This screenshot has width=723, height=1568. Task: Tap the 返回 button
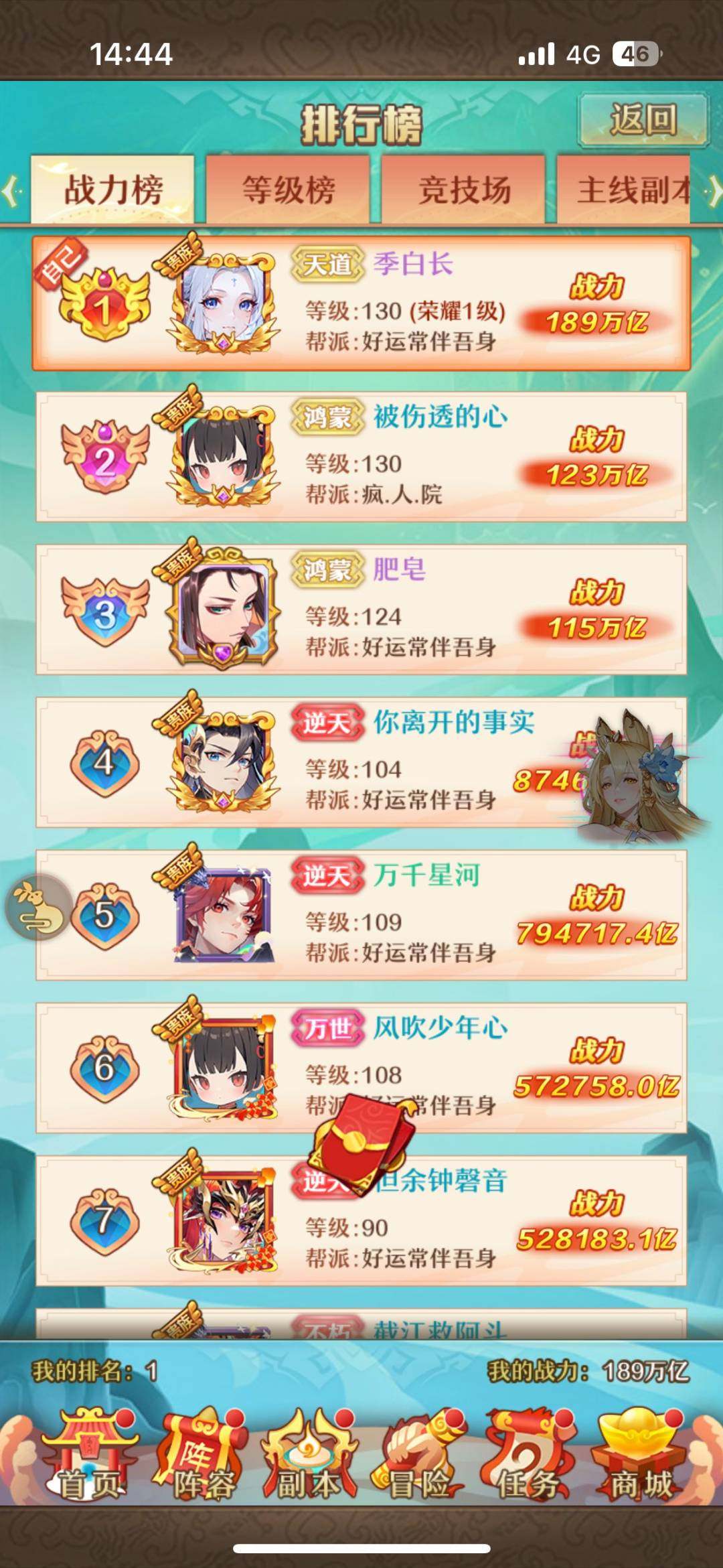click(x=642, y=121)
